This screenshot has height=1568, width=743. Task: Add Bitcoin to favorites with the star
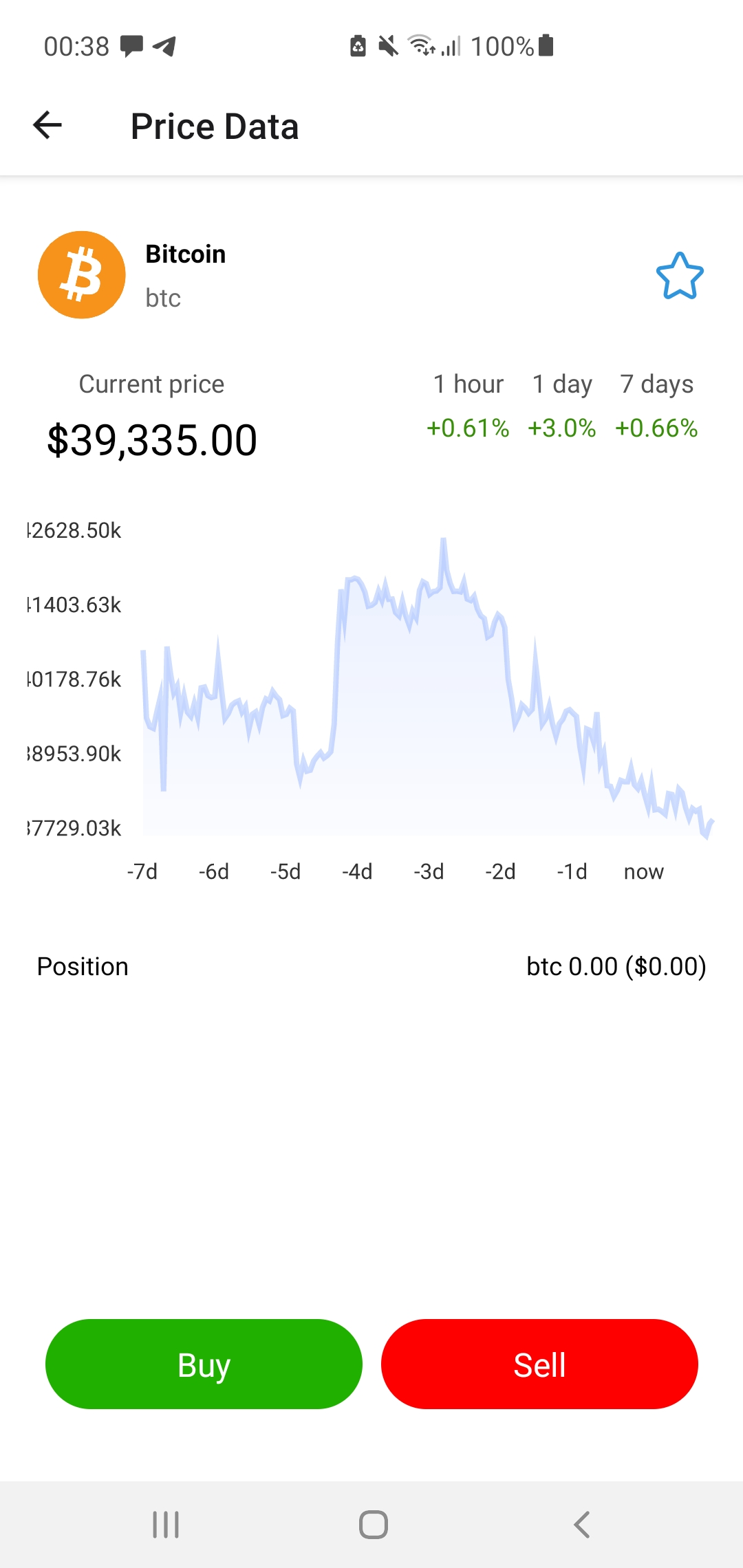point(680,276)
